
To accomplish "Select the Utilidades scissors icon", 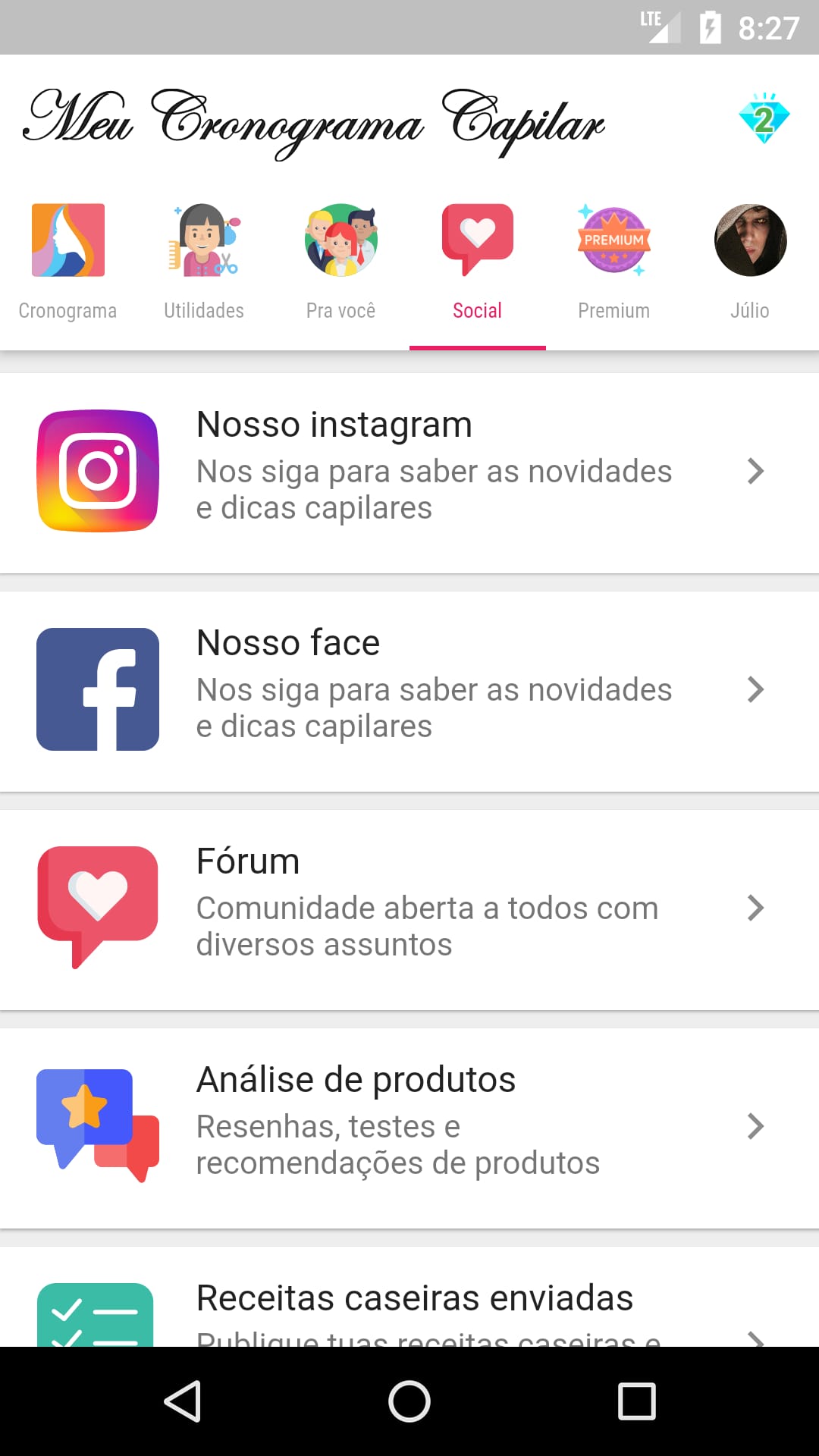I will click(204, 240).
